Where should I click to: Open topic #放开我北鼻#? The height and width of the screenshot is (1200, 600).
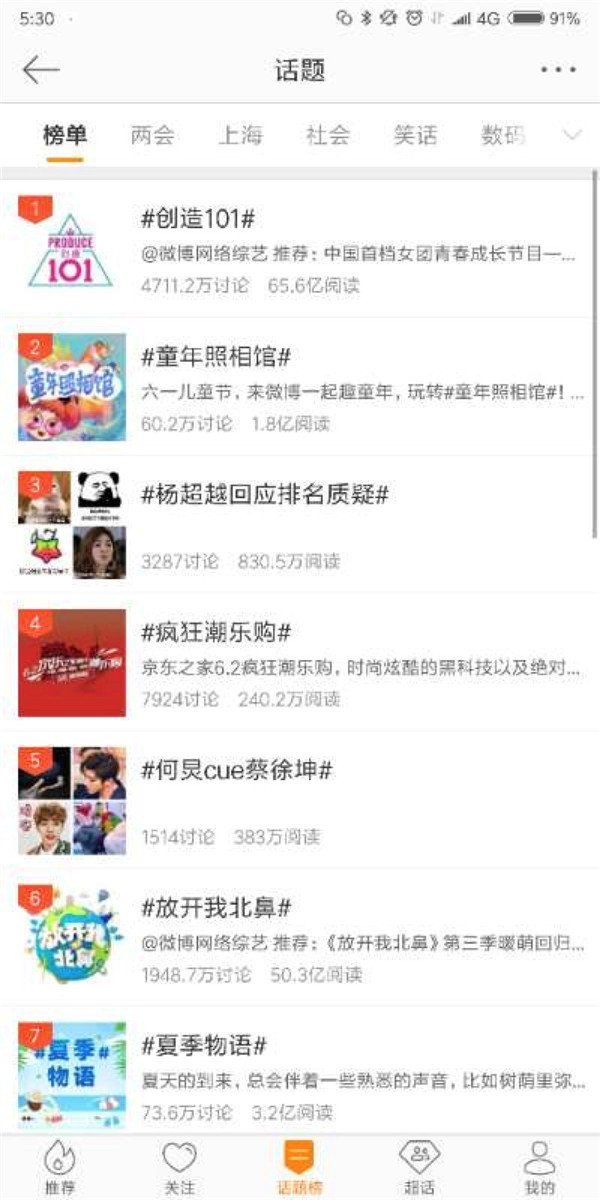coord(216,908)
